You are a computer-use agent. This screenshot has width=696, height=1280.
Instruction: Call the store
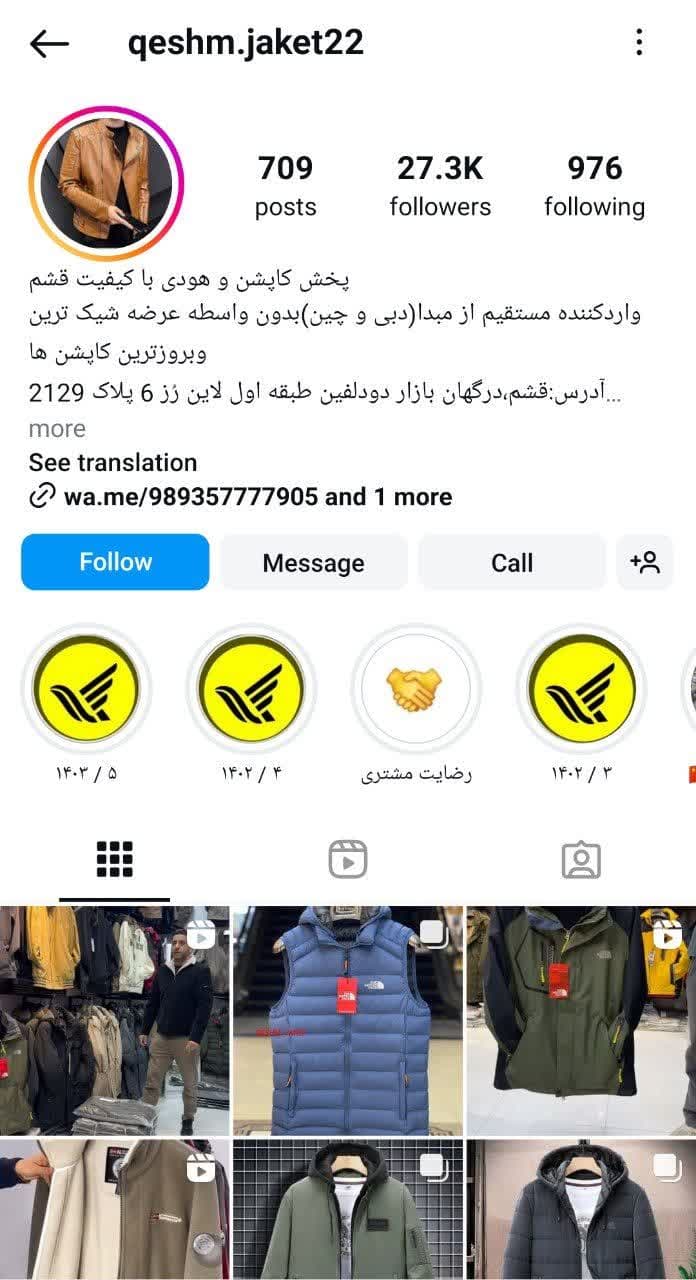pos(511,563)
